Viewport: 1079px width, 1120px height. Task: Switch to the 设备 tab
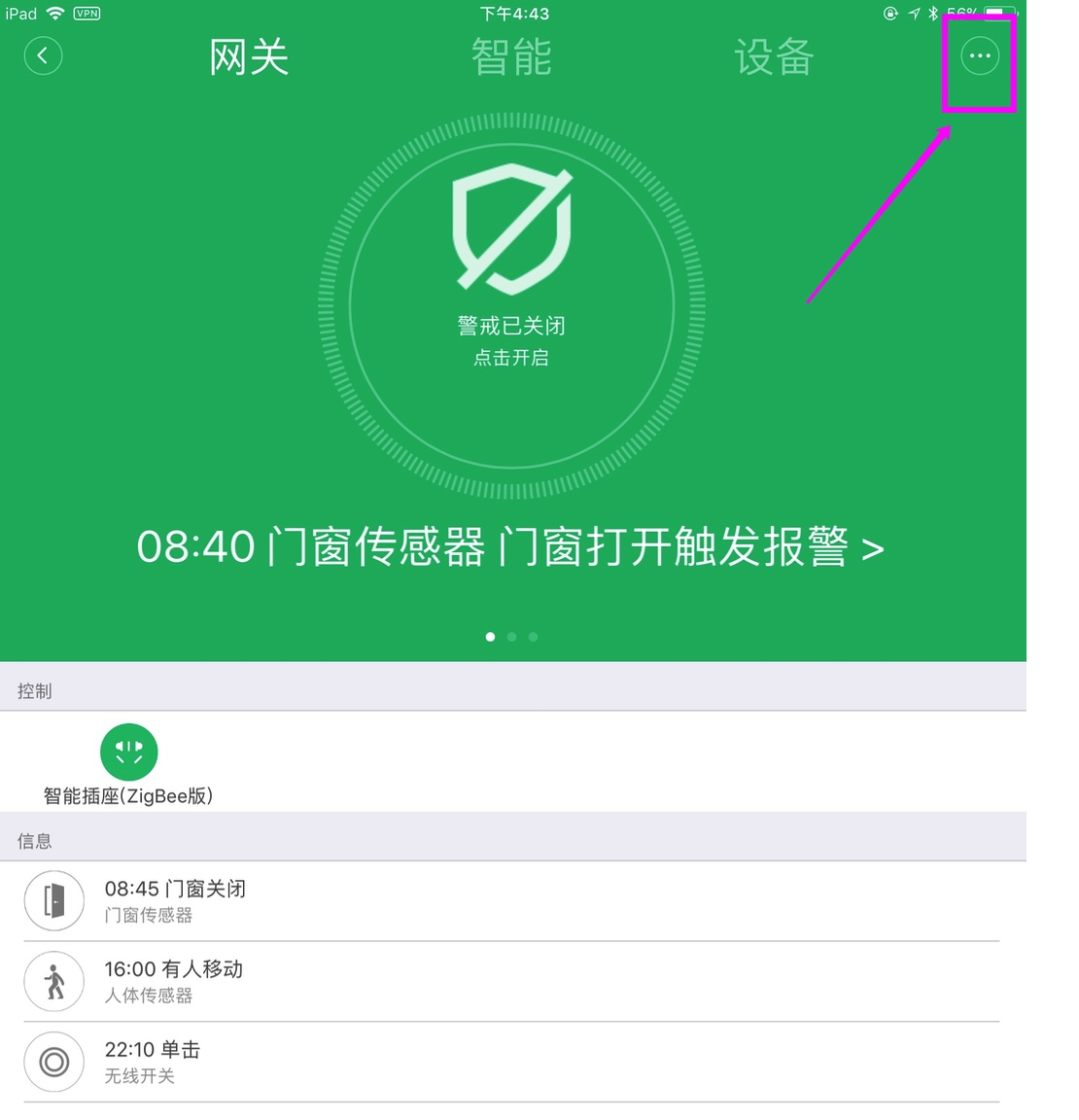774,56
